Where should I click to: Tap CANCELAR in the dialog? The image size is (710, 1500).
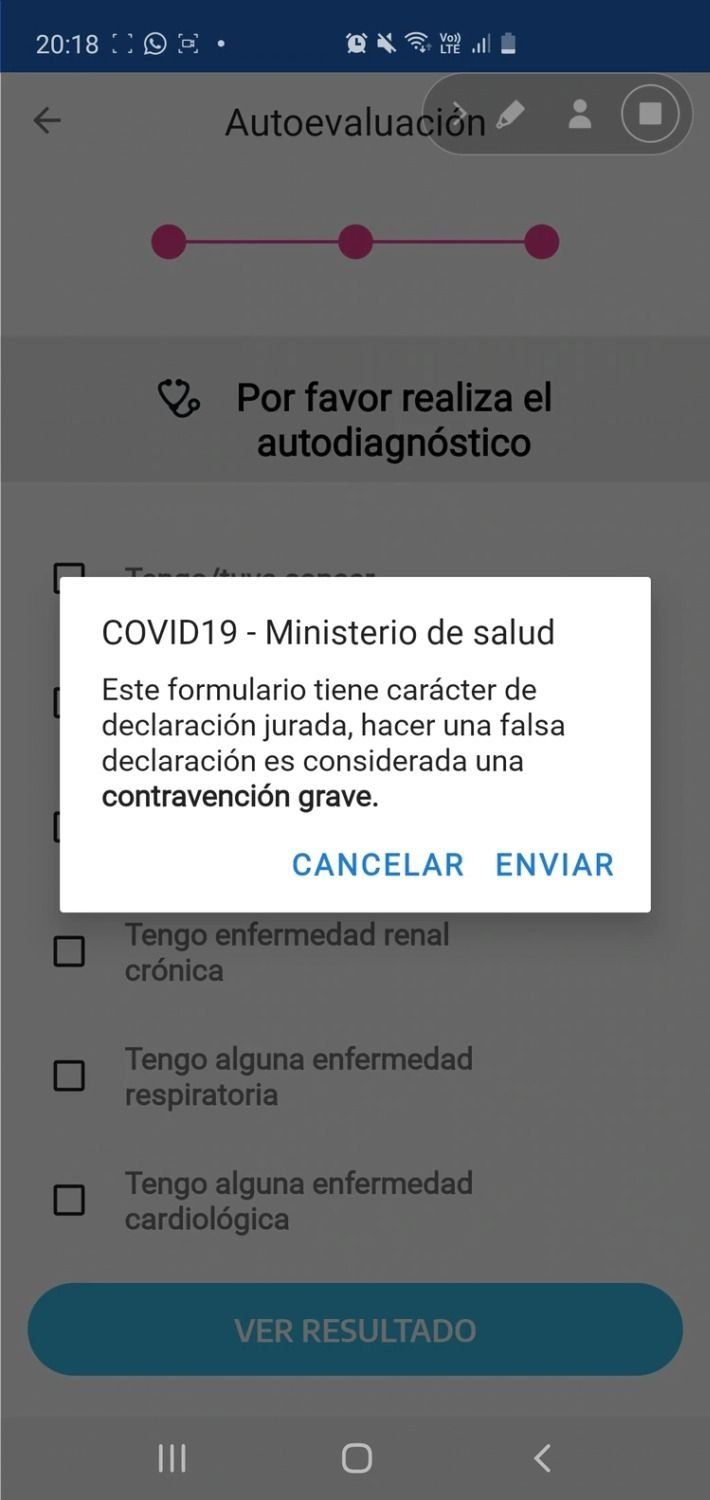pyautogui.click(x=378, y=864)
